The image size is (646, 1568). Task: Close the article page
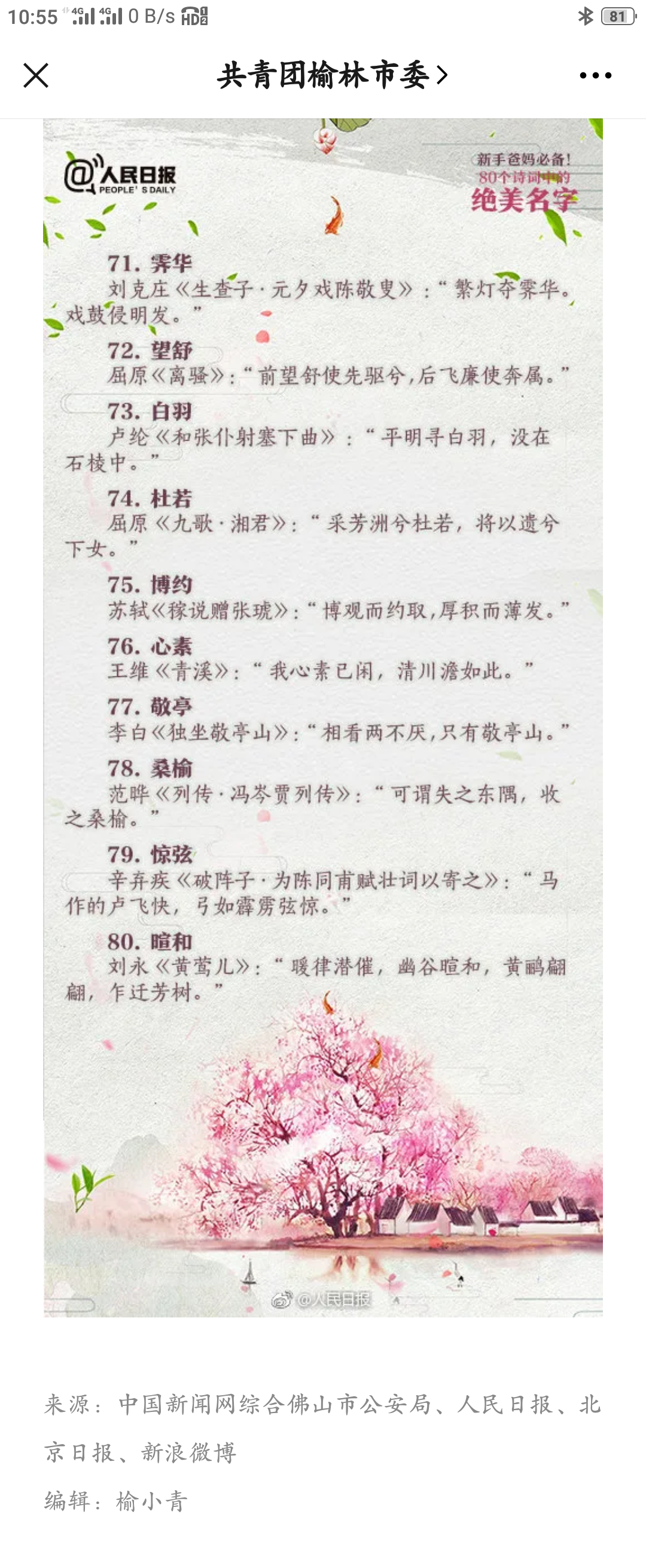[x=35, y=75]
